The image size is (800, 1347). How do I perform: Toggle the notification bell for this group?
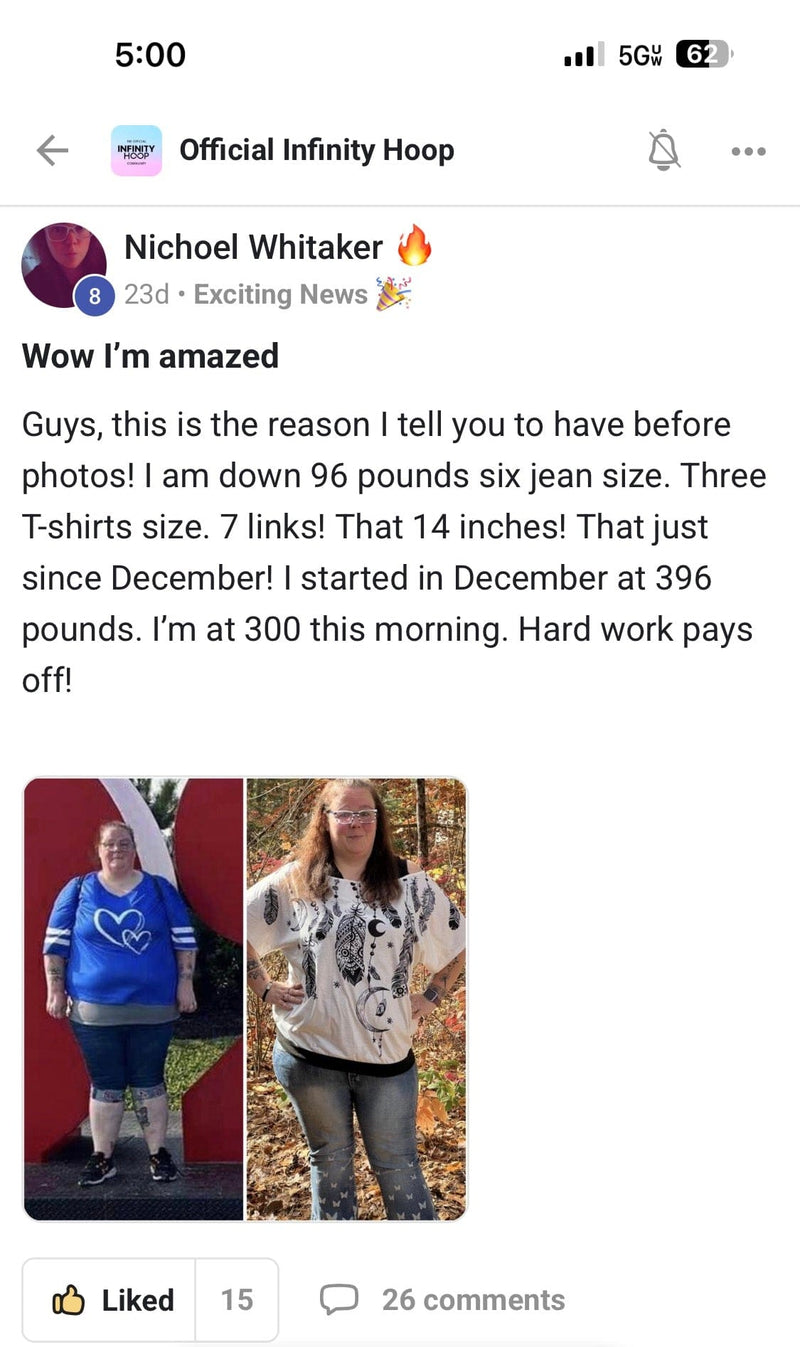[x=664, y=151]
